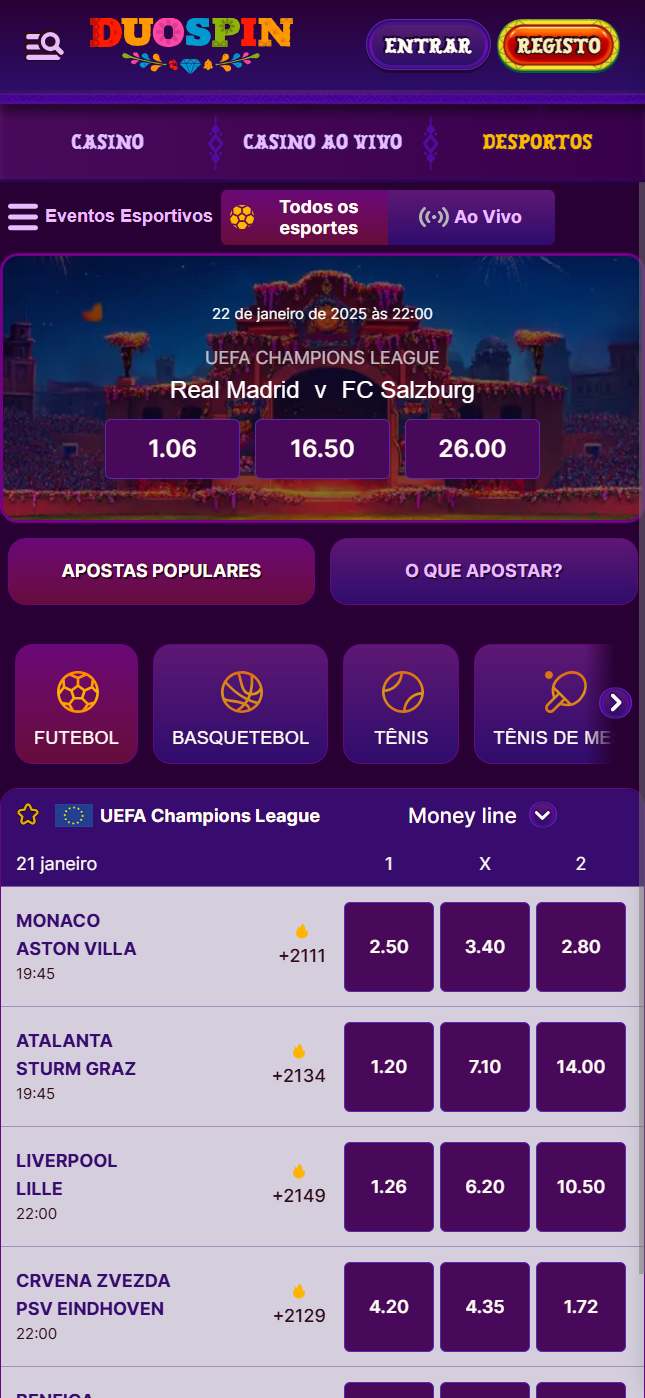
Task: Open the menu search icon
Action: click(44, 45)
